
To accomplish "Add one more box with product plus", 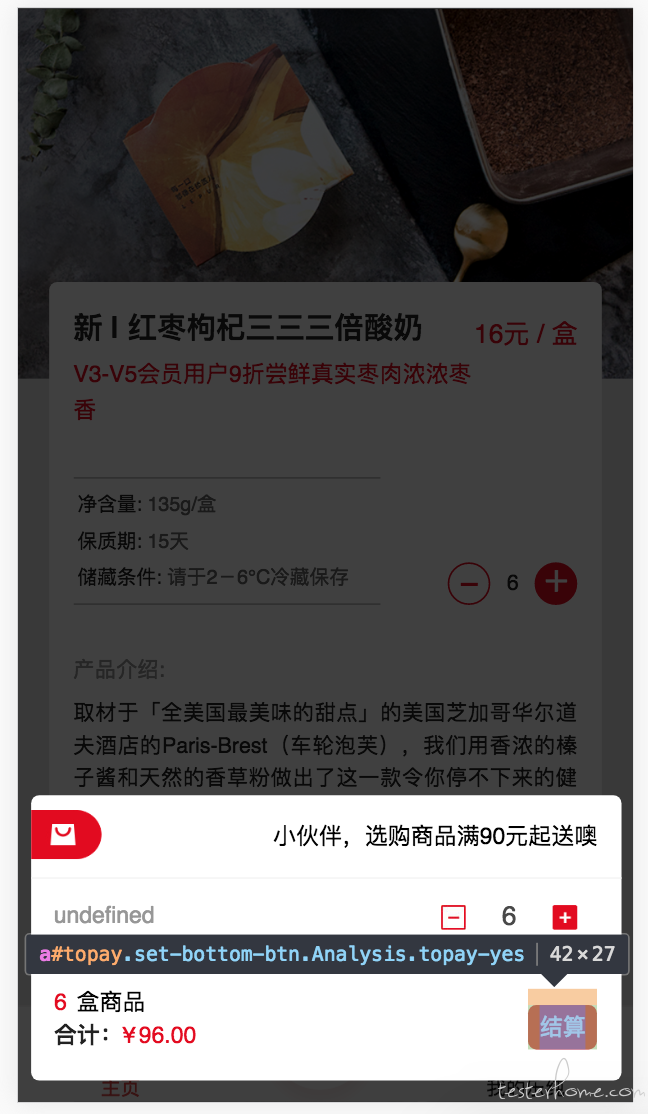I will coord(556,582).
